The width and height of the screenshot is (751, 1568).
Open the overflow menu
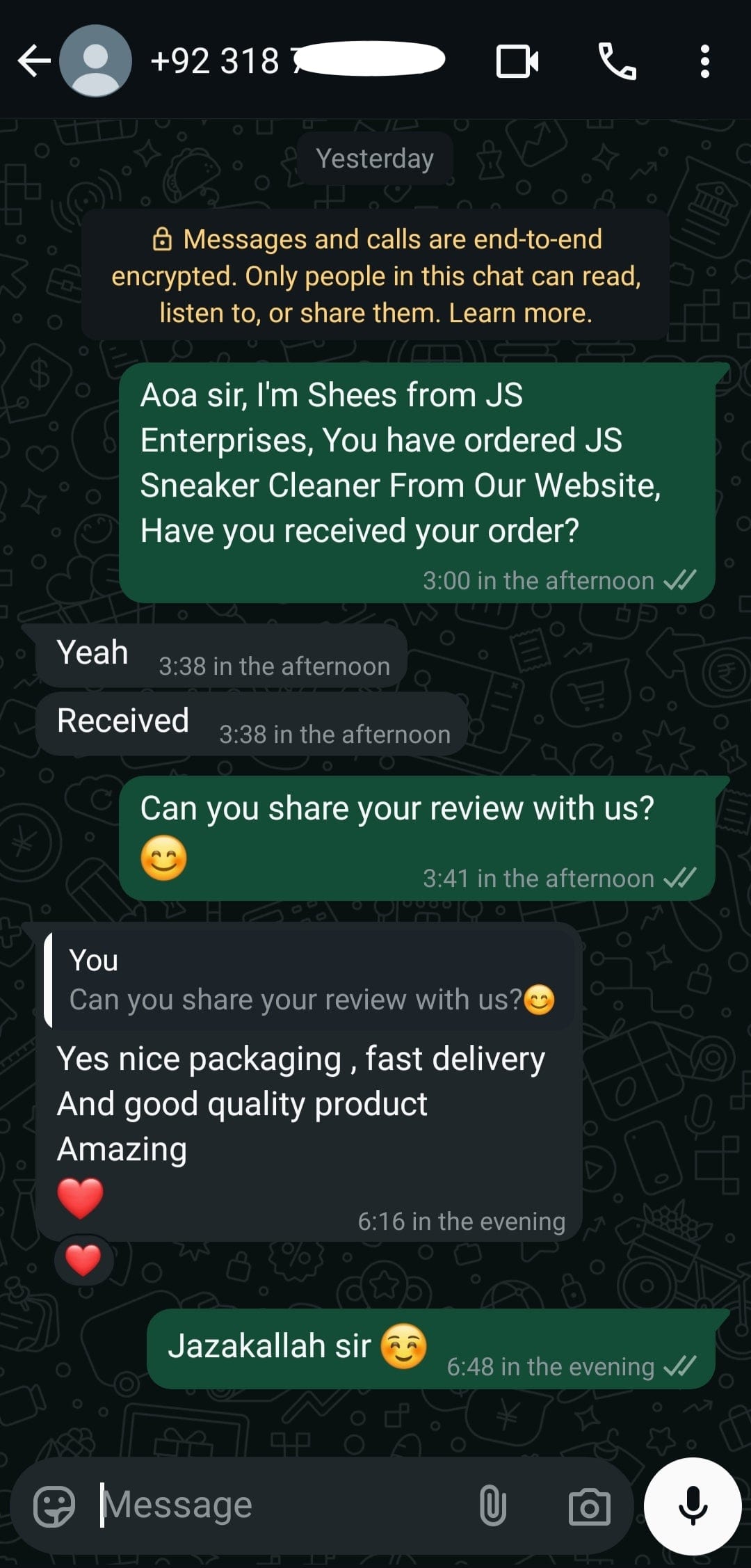tap(704, 61)
